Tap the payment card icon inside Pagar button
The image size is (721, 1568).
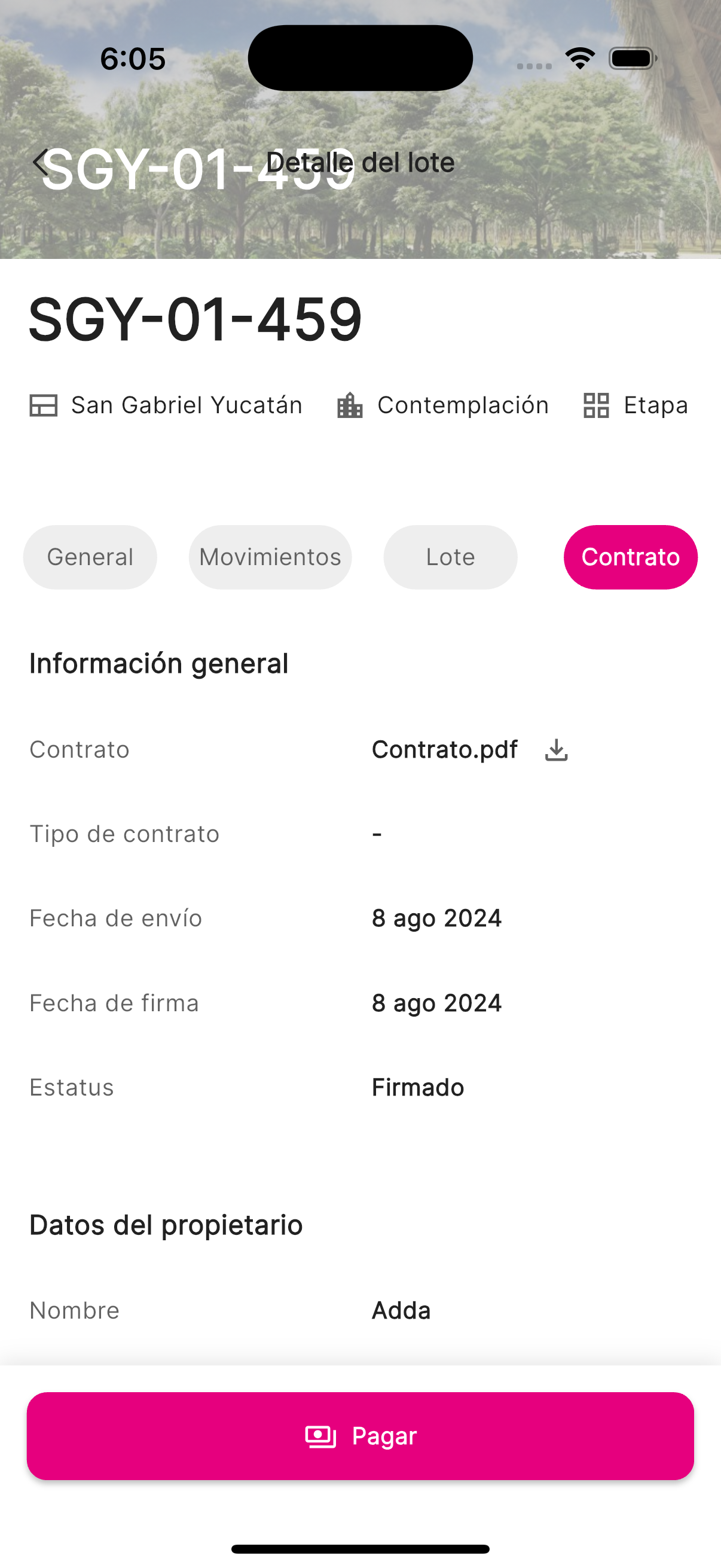[x=321, y=1436]
